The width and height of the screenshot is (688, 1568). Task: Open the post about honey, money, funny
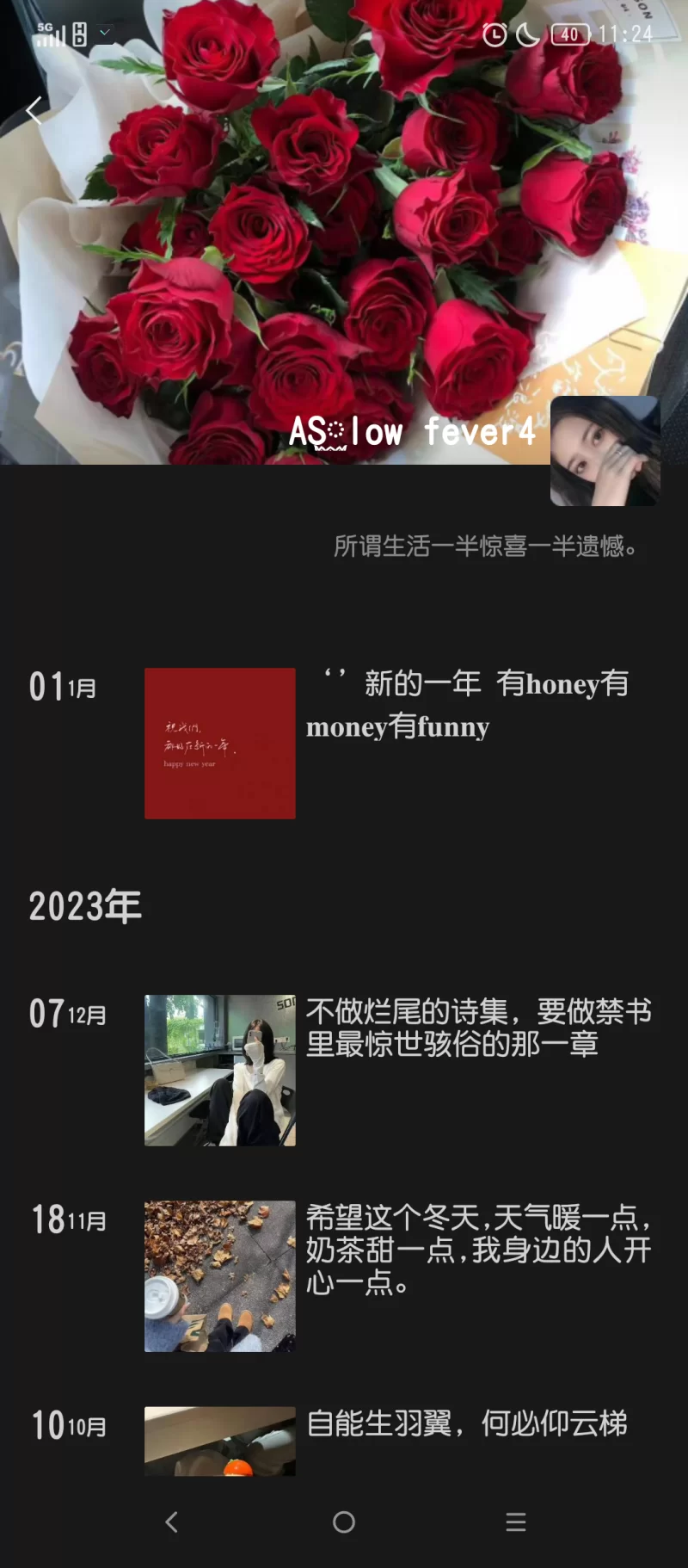point(469,705)
